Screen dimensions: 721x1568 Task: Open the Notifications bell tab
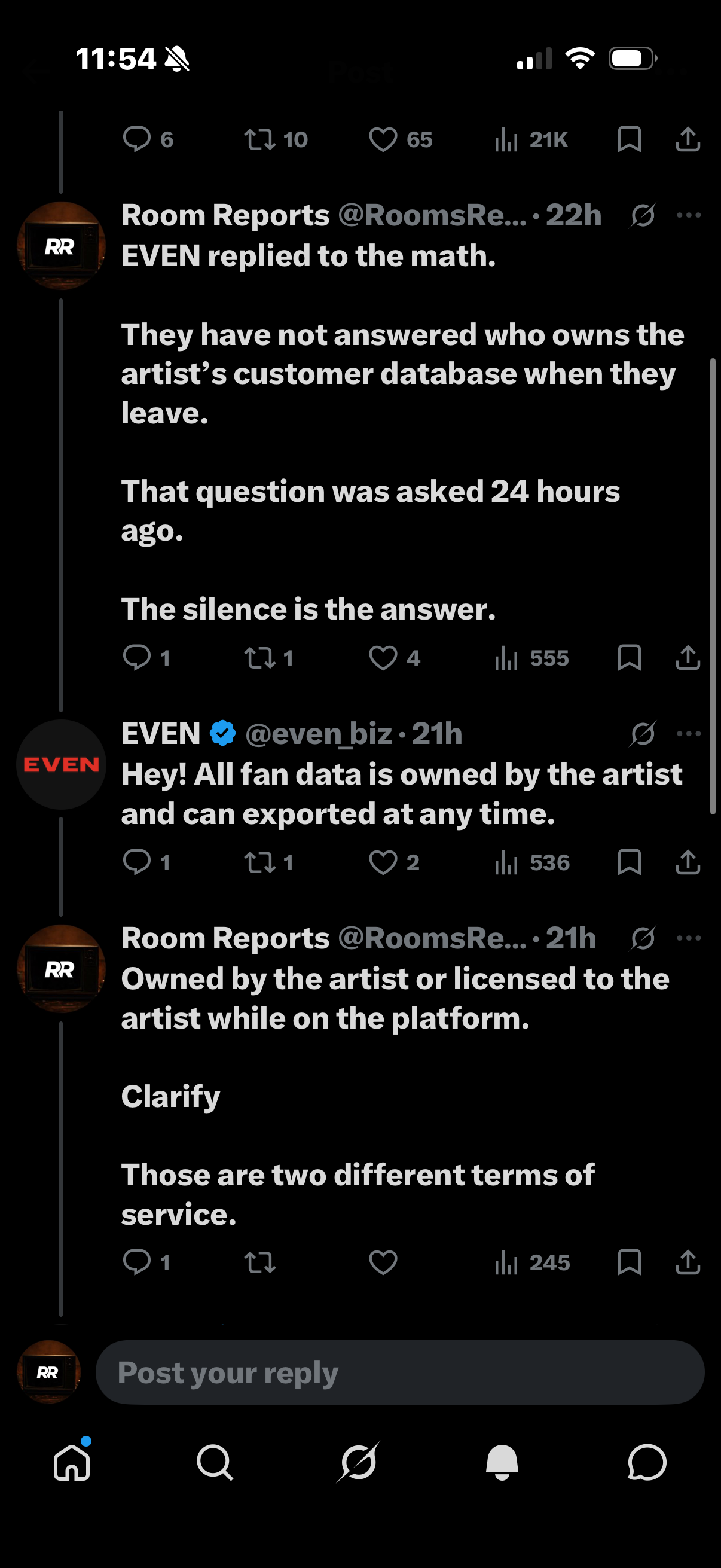click(x=502, y=1462)
